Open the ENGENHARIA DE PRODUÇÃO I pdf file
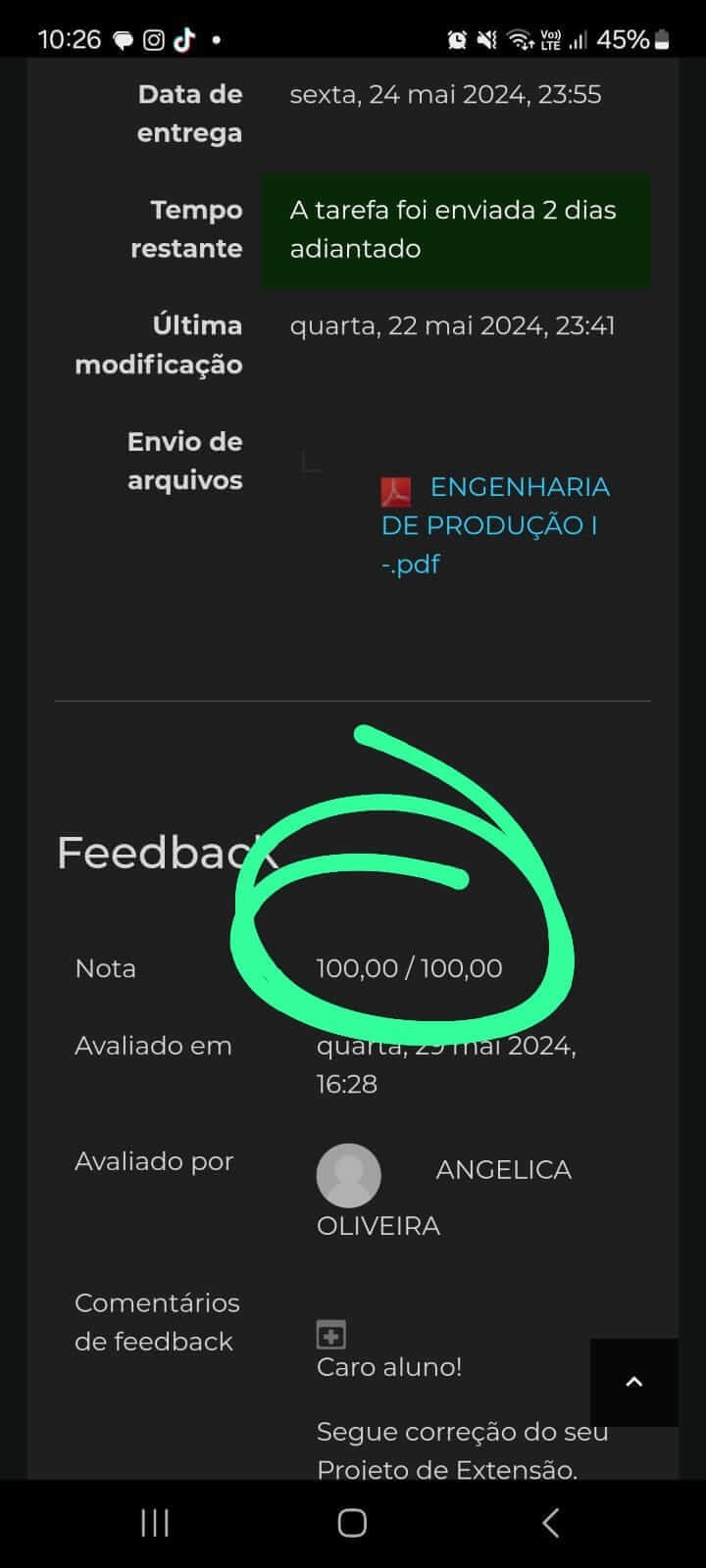This screenshot has width=706, height=1568. tap(495, 524)
